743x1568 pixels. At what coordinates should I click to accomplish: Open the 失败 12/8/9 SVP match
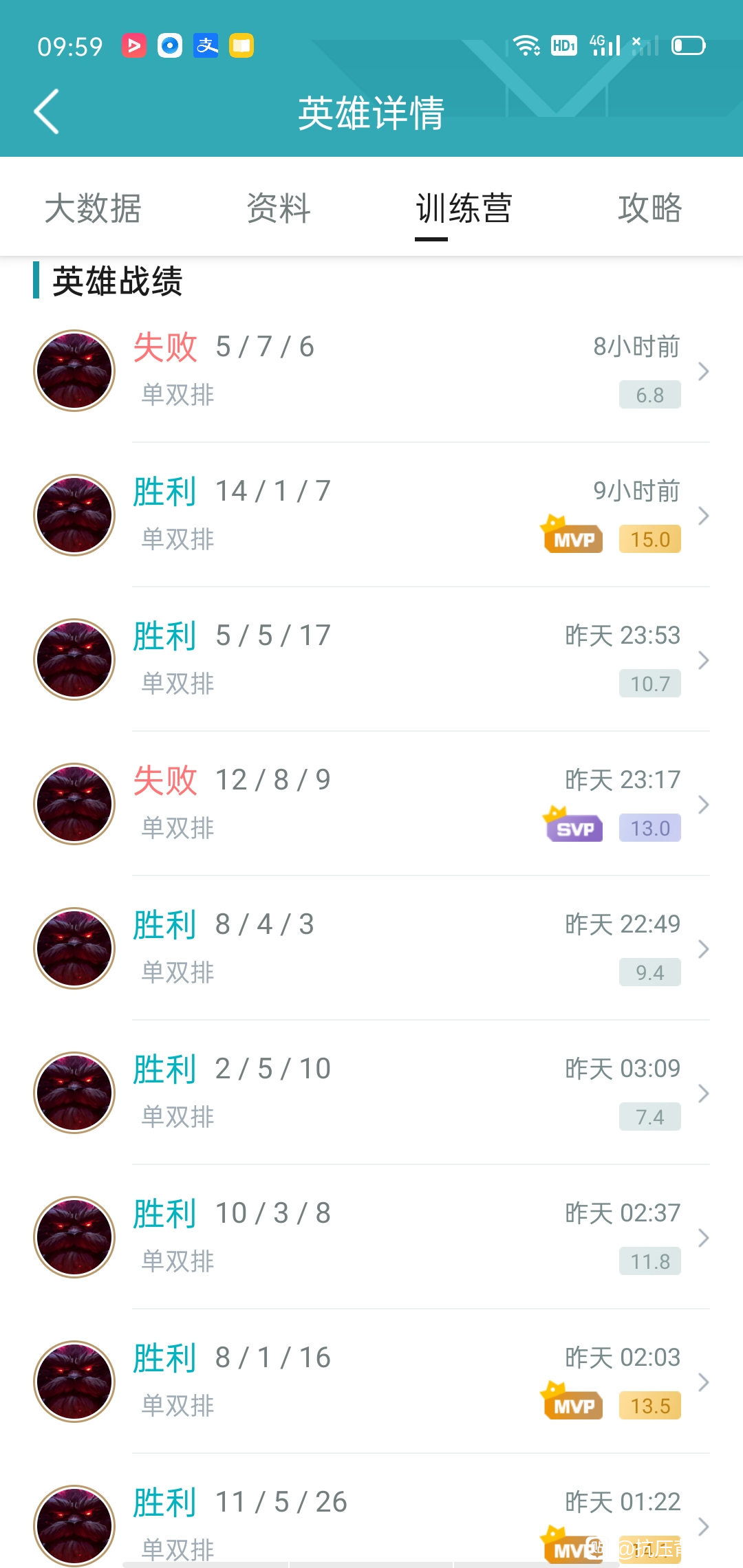tap(371, 804)
